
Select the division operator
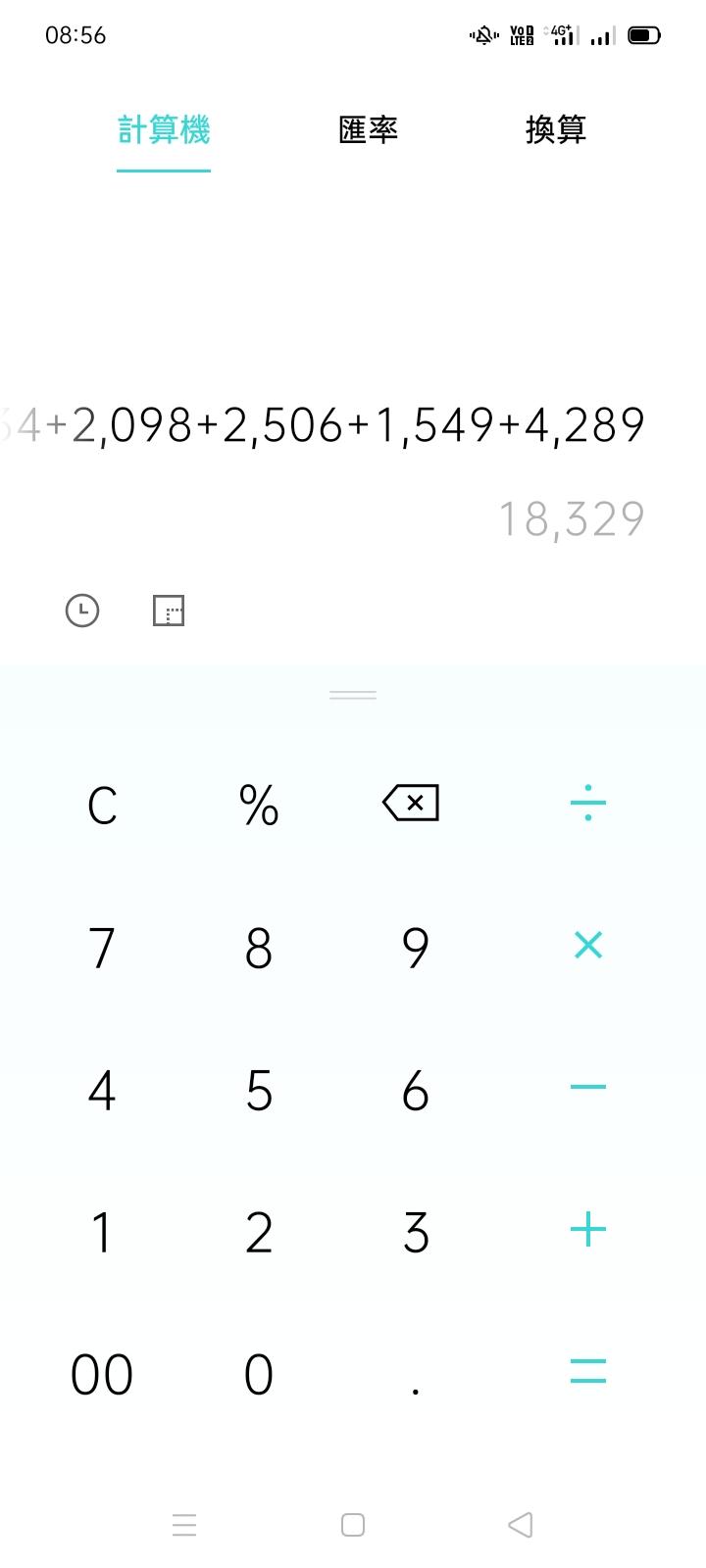587,803
